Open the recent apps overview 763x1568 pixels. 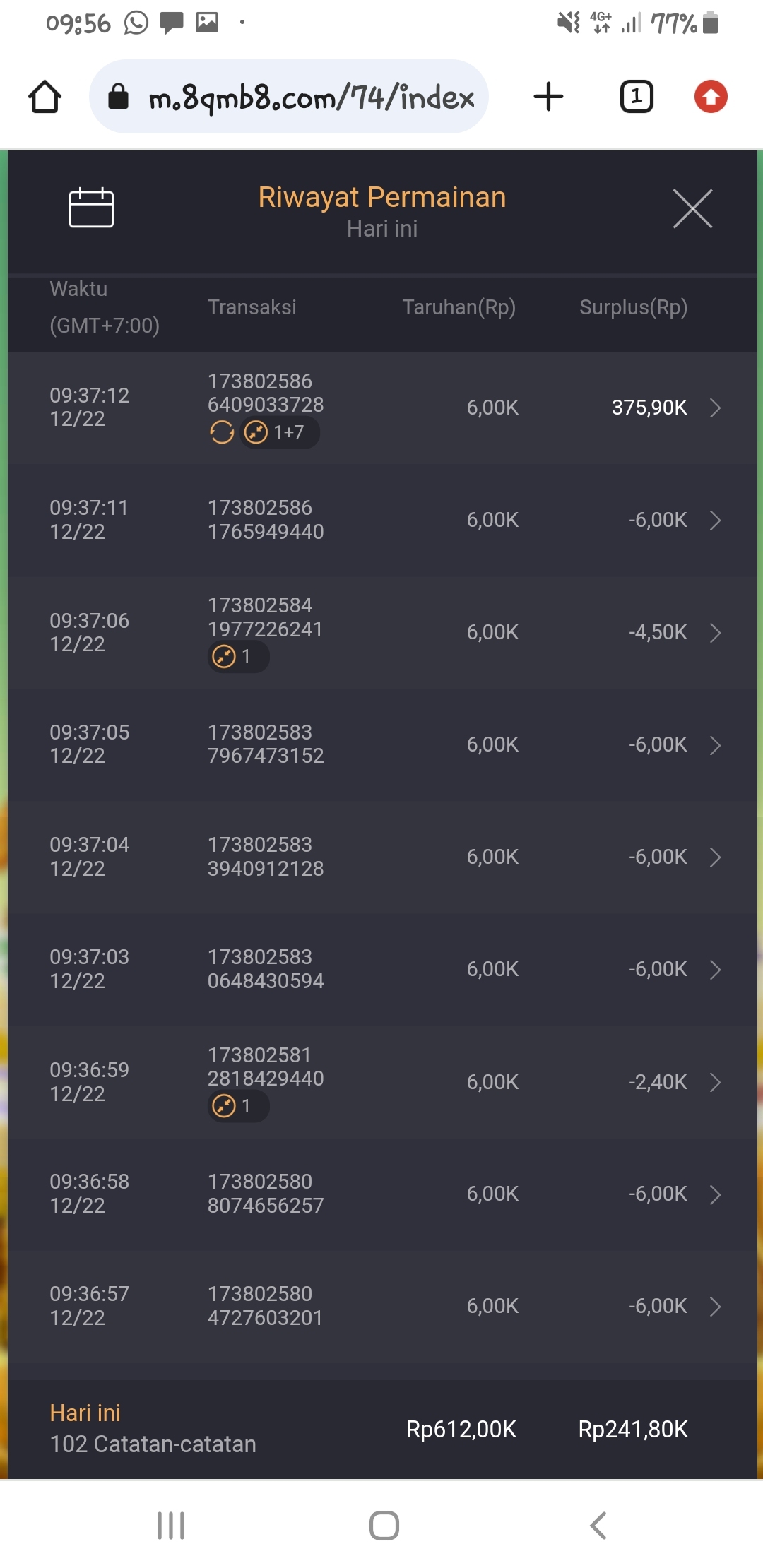click(171, 1526)
